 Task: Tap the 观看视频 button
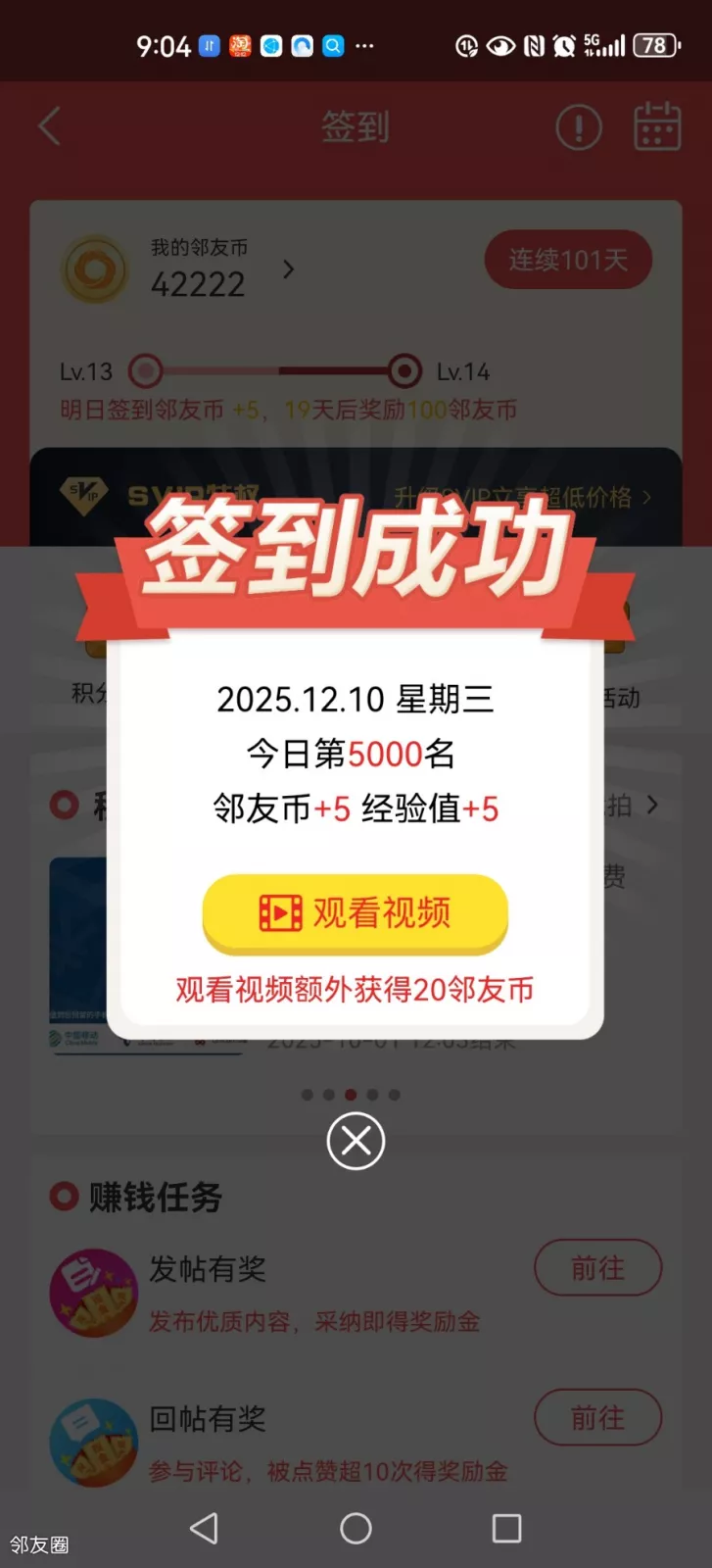(x=355, y=913)
